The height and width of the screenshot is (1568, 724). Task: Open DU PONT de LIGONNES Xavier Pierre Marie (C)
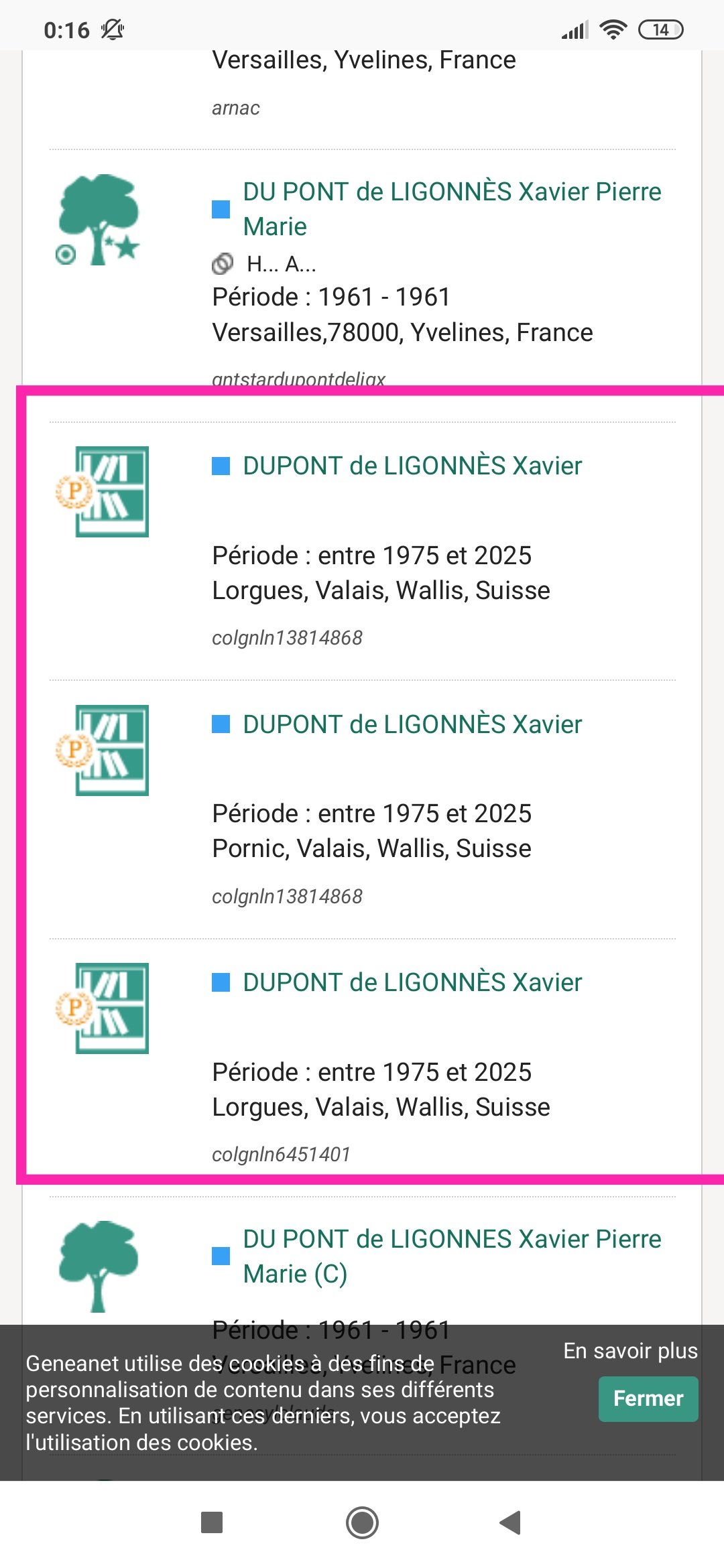pyautogui.click(x=451, y=1256)
